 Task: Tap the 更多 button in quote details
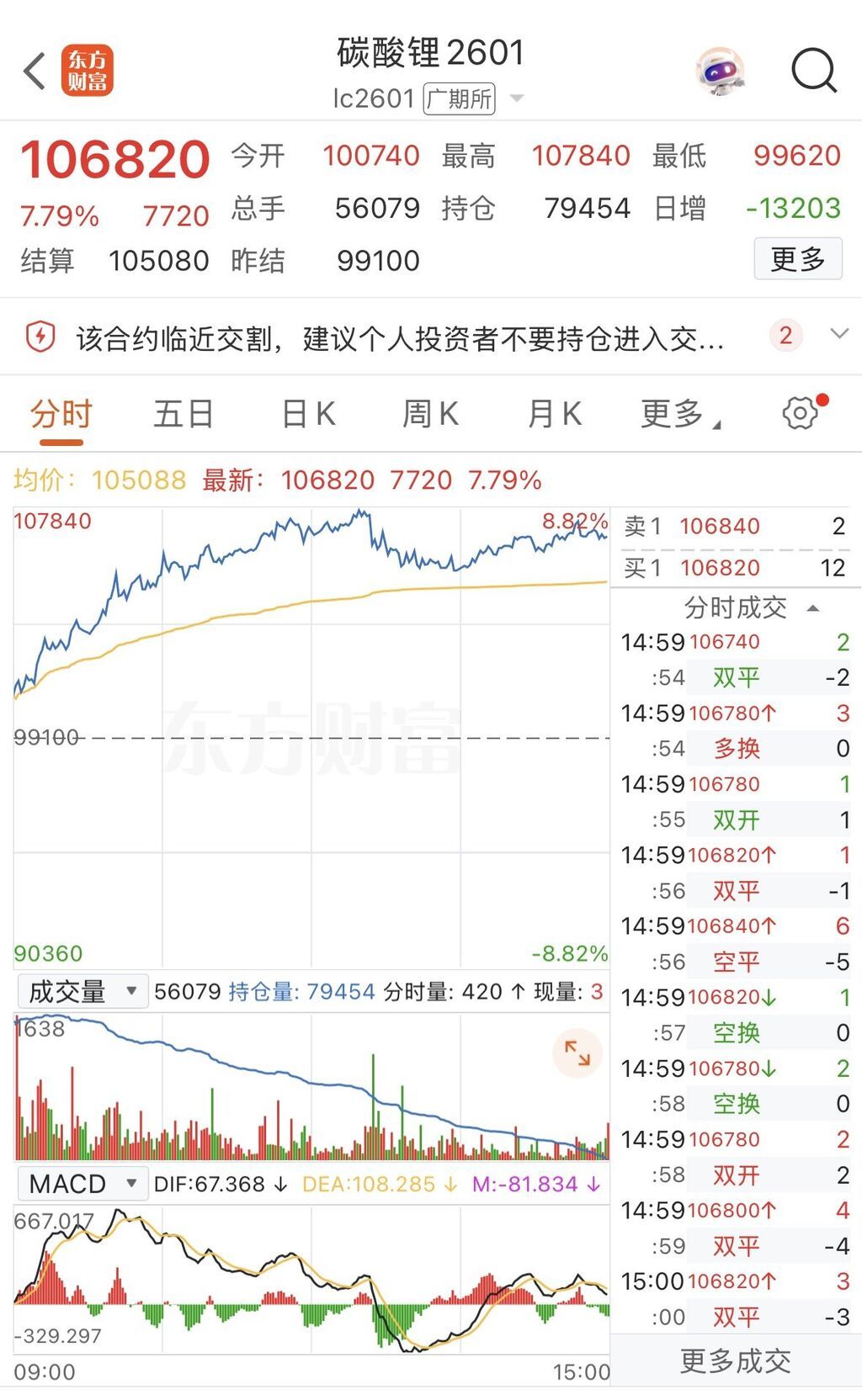797,259
